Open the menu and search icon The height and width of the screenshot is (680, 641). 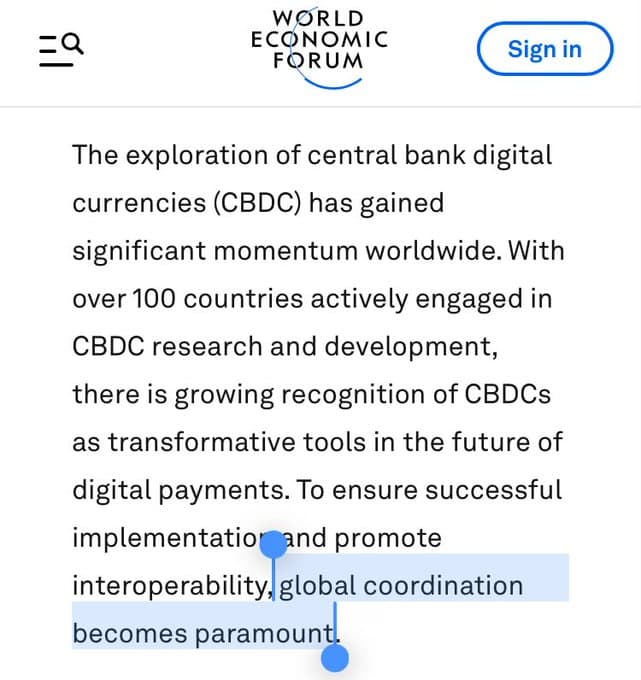(x=62, y=48)
